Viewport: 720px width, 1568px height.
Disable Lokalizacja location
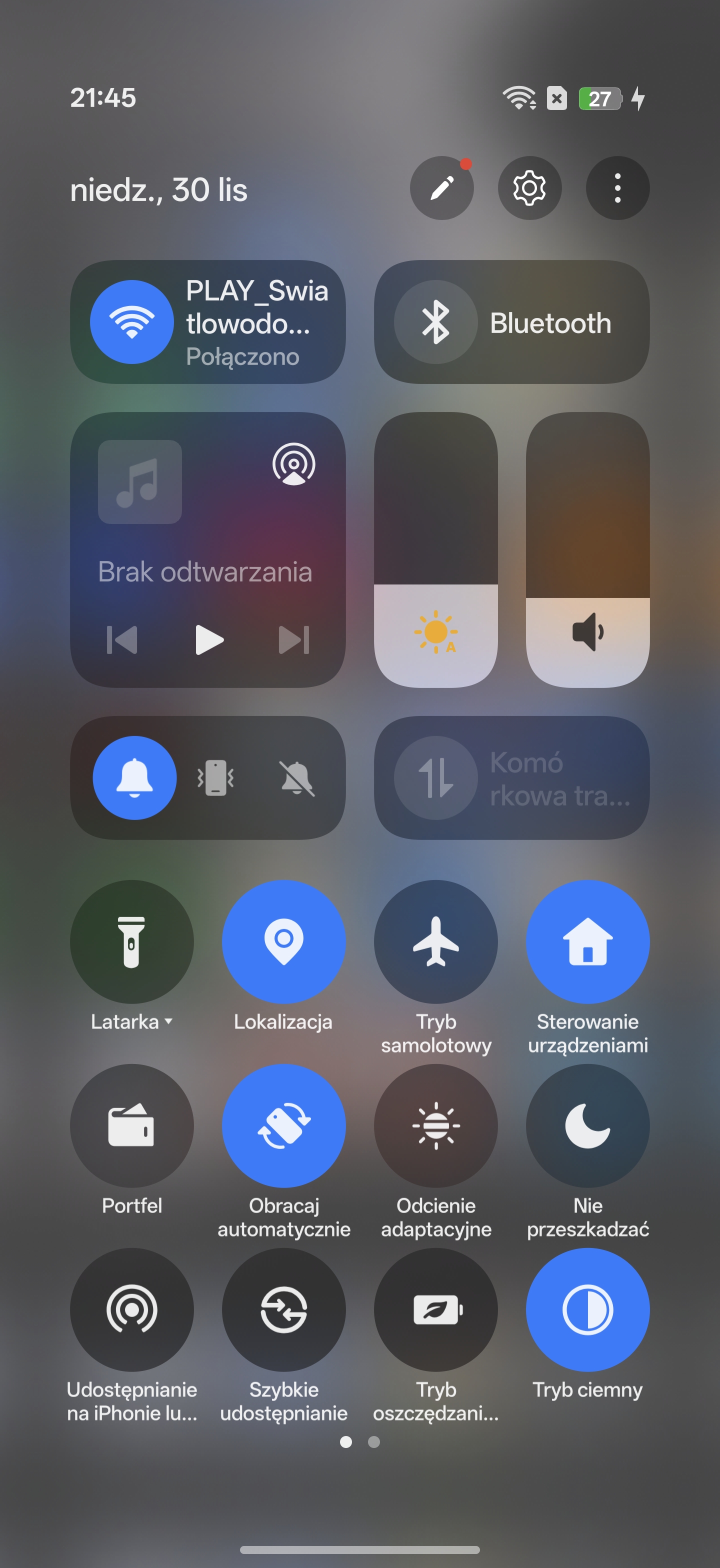(x=283, y=941)
